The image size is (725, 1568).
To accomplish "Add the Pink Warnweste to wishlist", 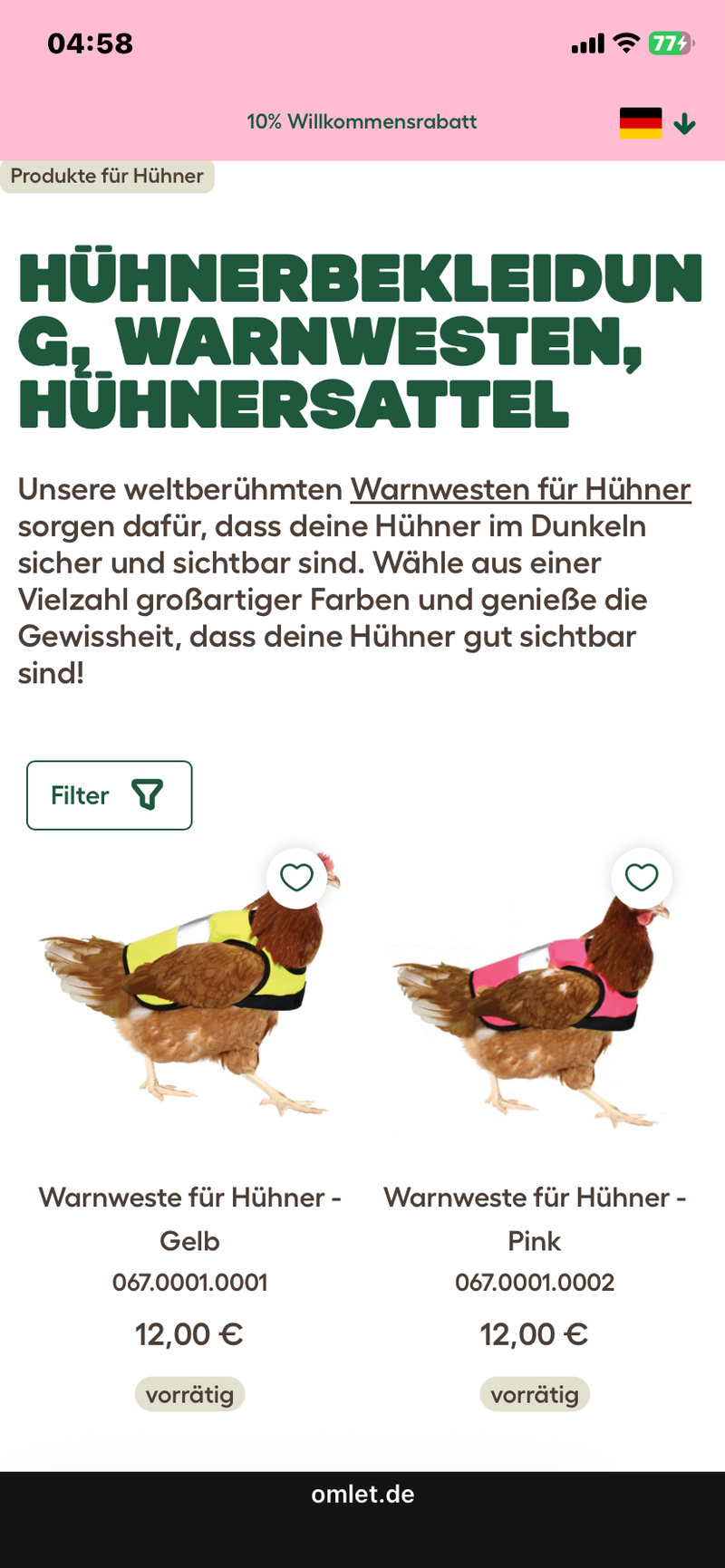I will click(x=642, y=878).
